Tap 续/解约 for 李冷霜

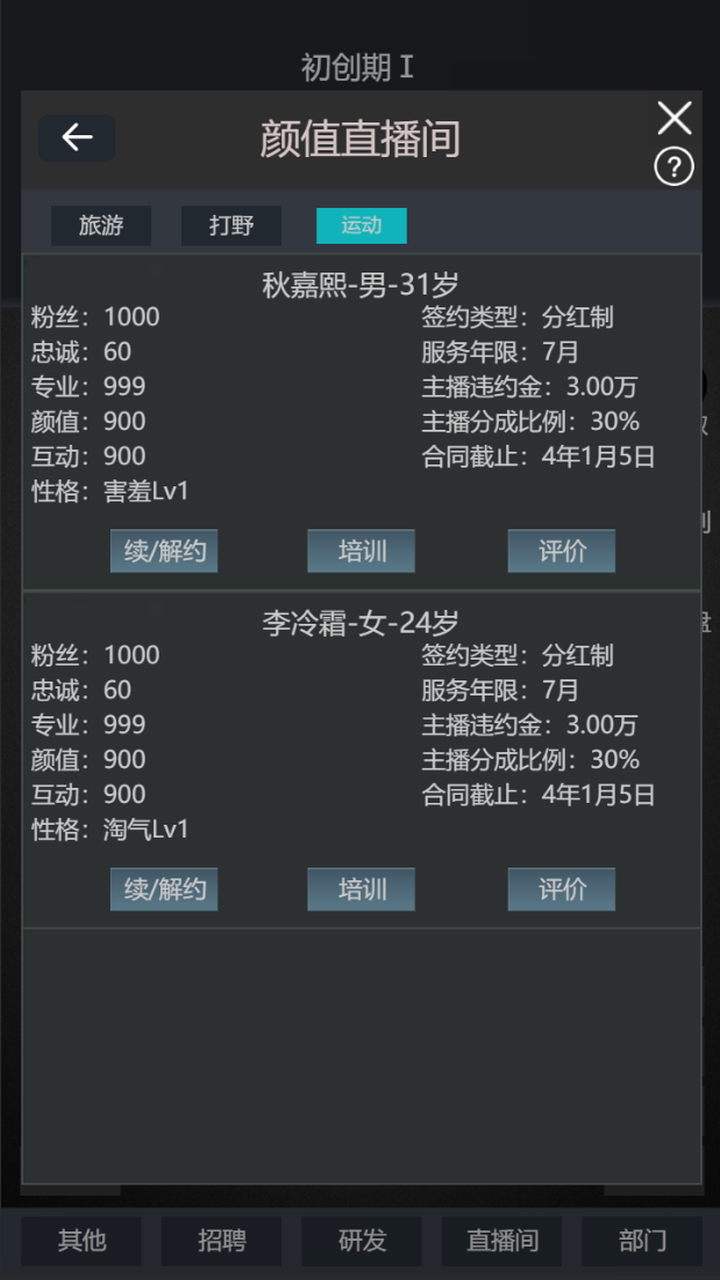164,889
